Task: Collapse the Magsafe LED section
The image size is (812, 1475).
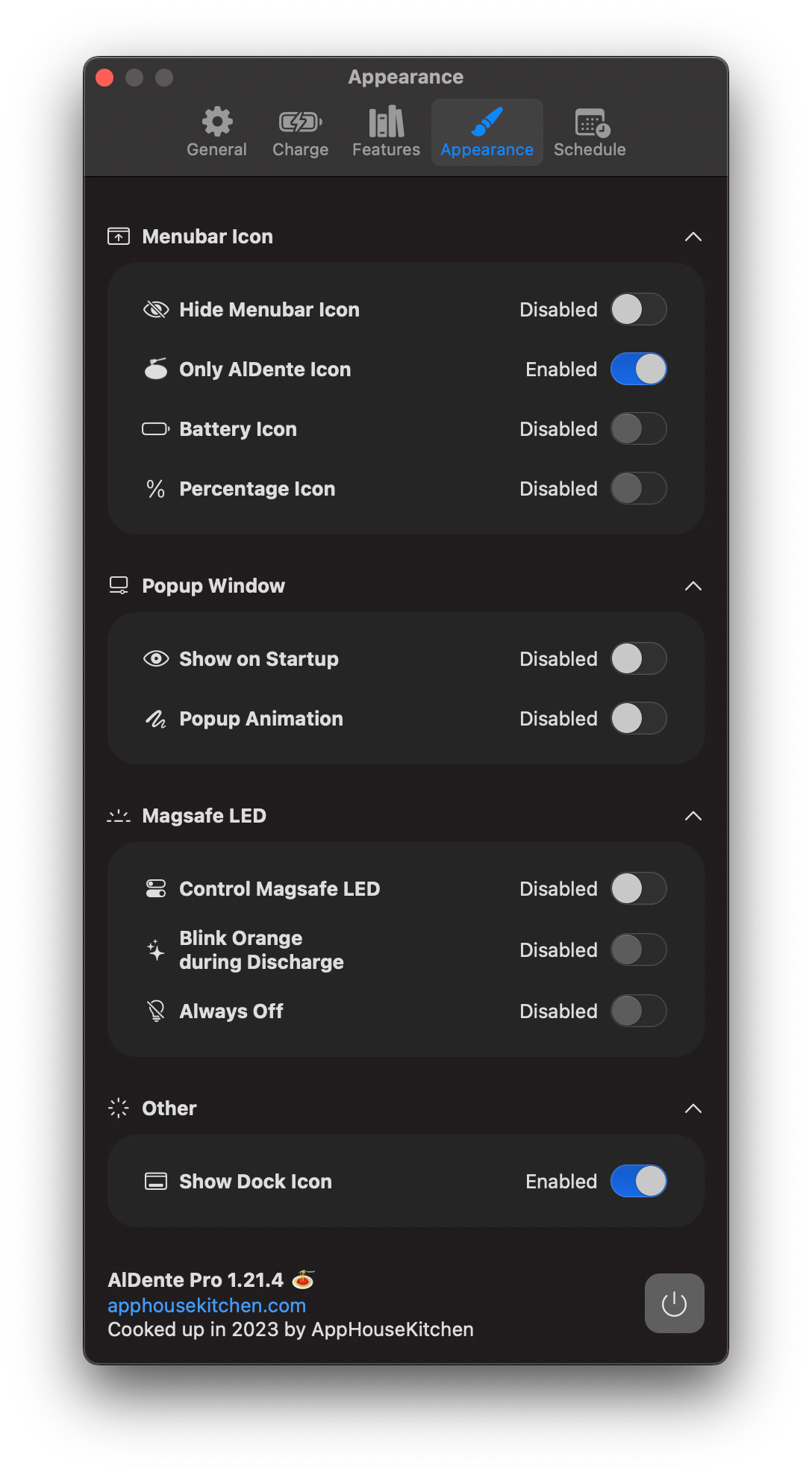Action: (x=693, y=816)
